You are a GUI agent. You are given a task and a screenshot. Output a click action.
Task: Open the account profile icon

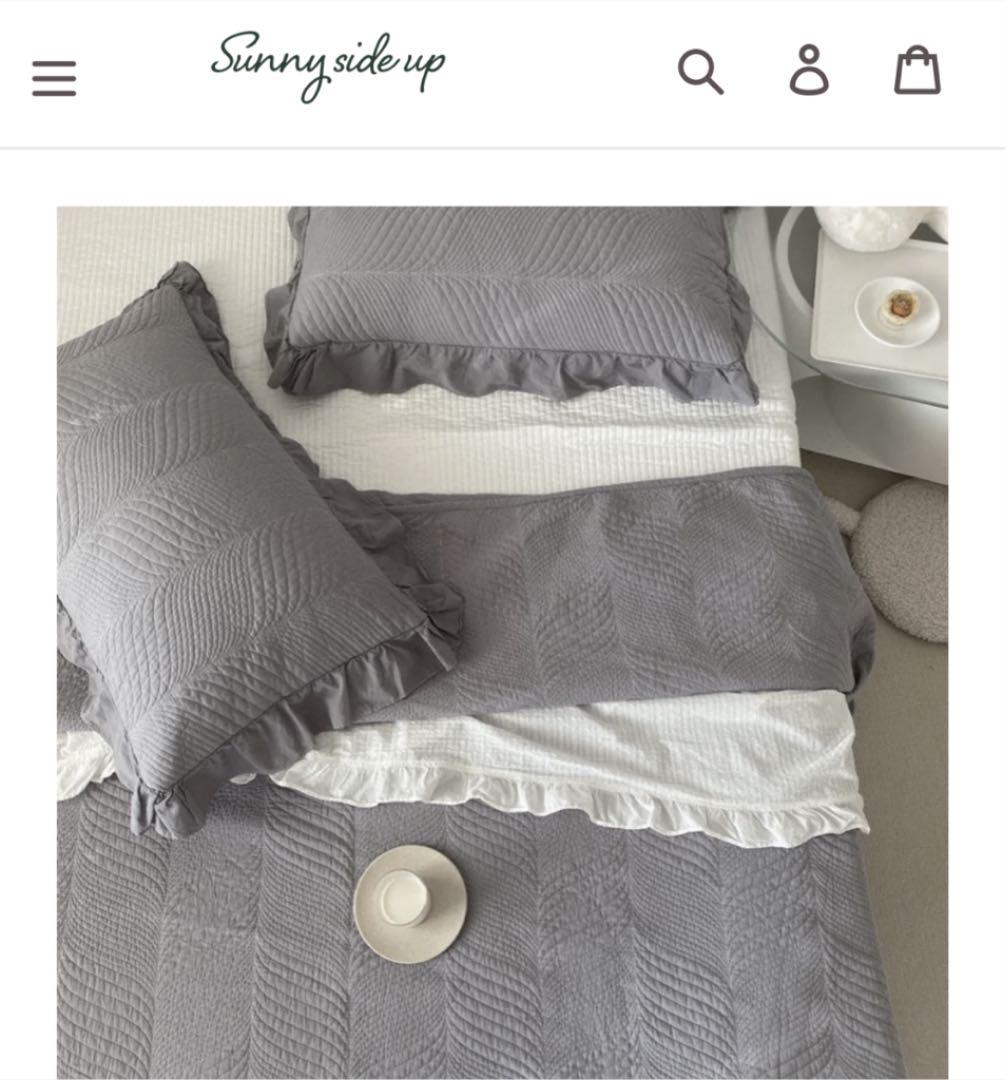(809, 71)
